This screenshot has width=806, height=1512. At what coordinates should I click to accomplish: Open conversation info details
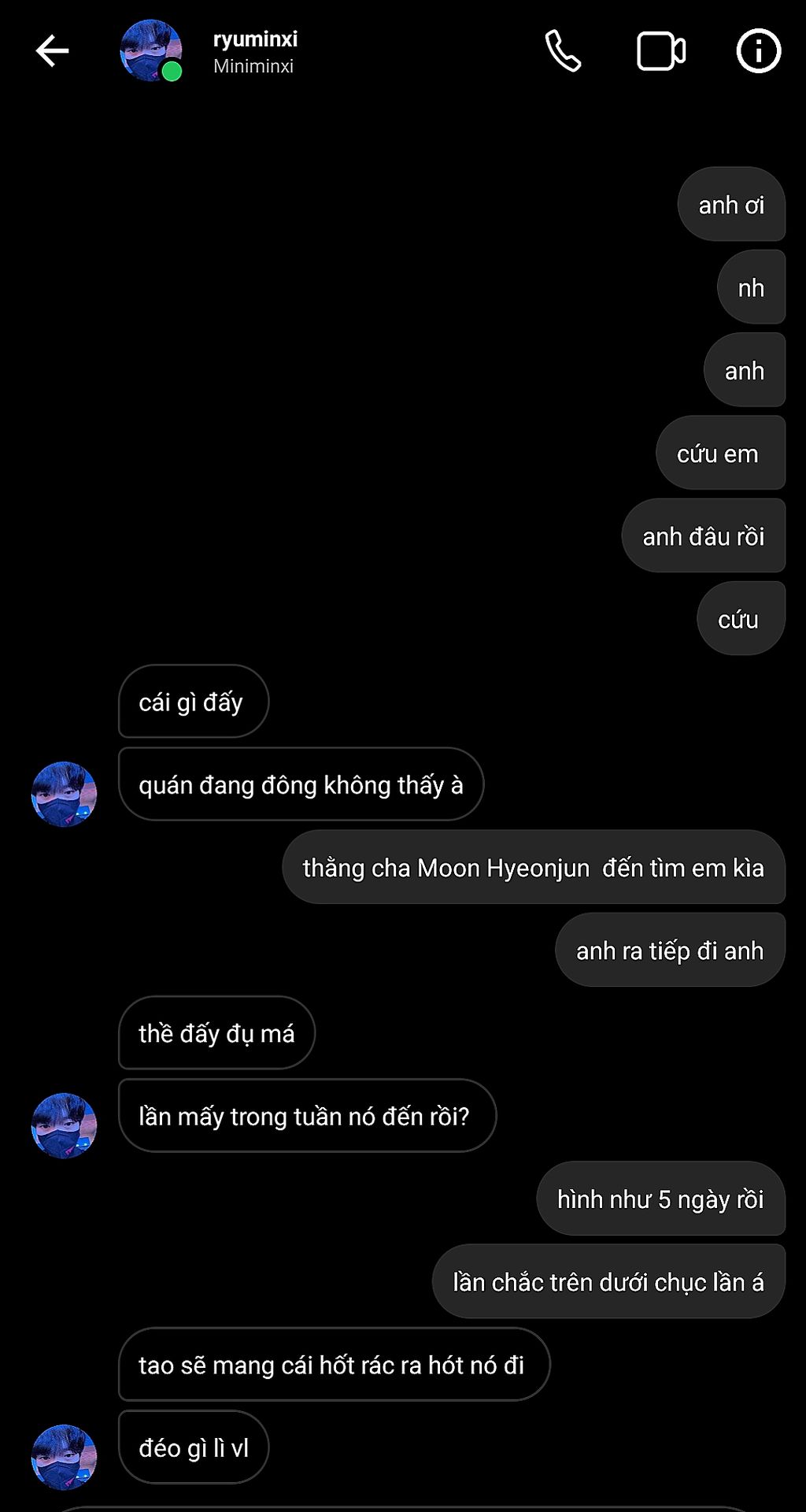click(758, 51)
